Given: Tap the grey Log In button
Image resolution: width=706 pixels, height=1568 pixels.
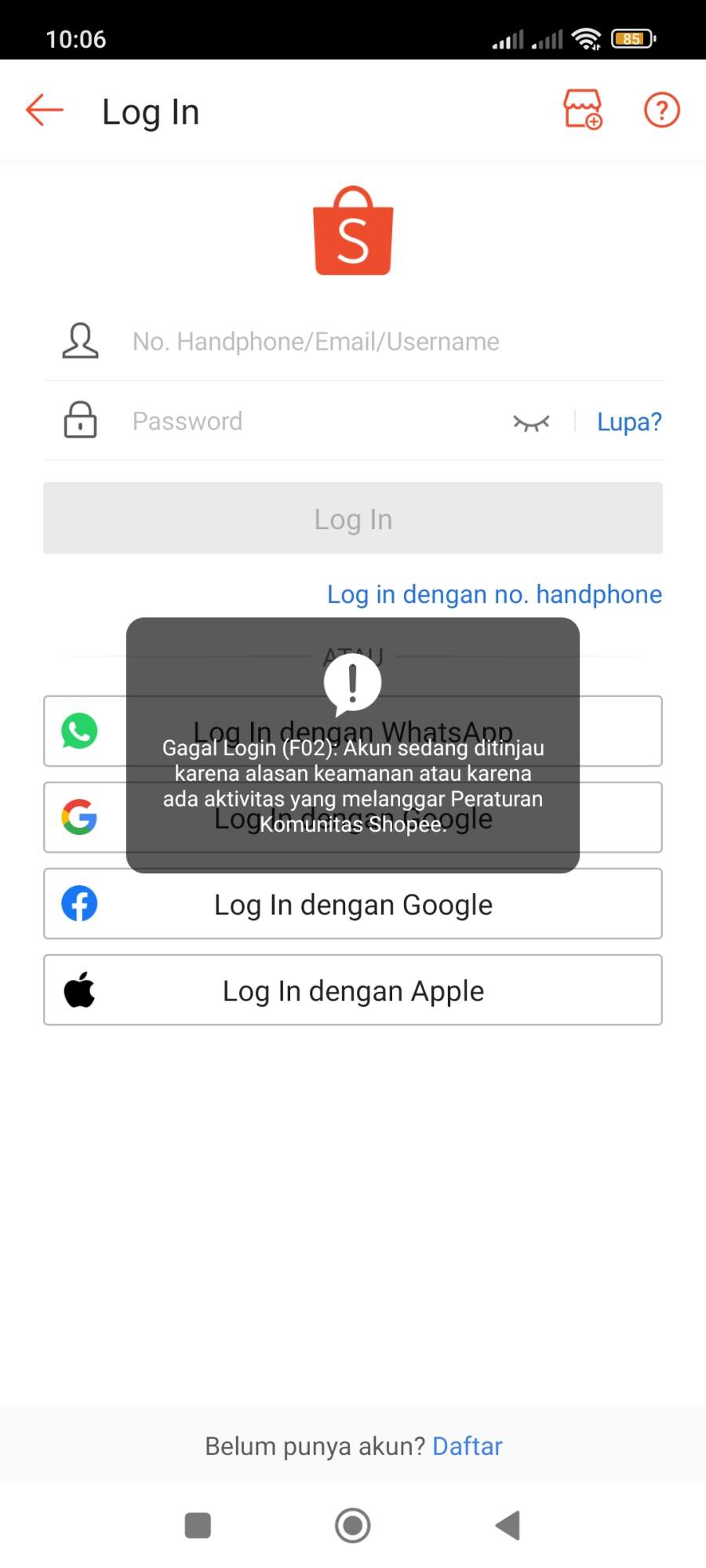Looking at the screenshot, I should click(353, 518).
